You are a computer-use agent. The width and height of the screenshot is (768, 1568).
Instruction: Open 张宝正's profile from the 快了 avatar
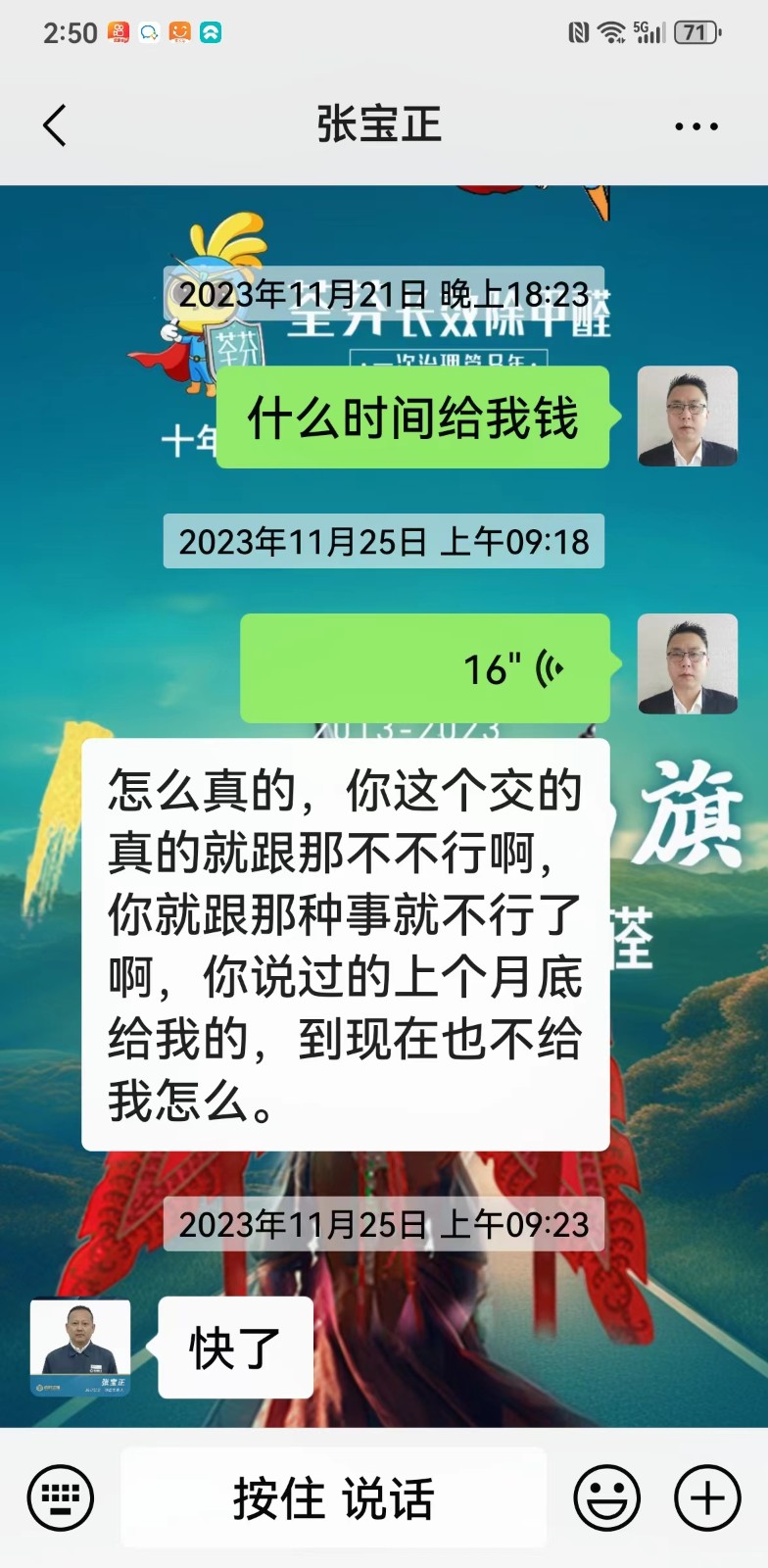(79, 1347)
